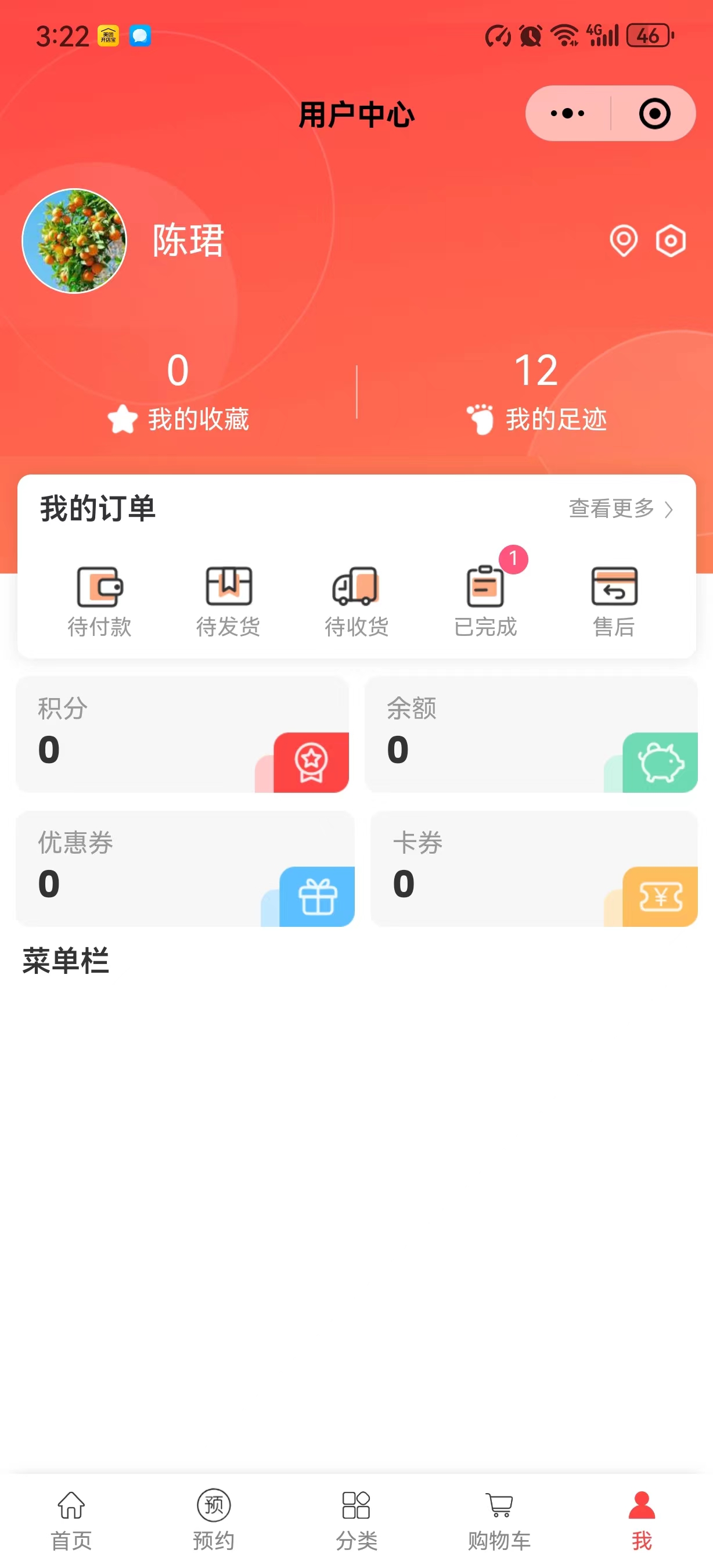The width and height of the screenshot is (713, 1568).
Task: Open the address location pin icon
Action: [x=624, y=241]
